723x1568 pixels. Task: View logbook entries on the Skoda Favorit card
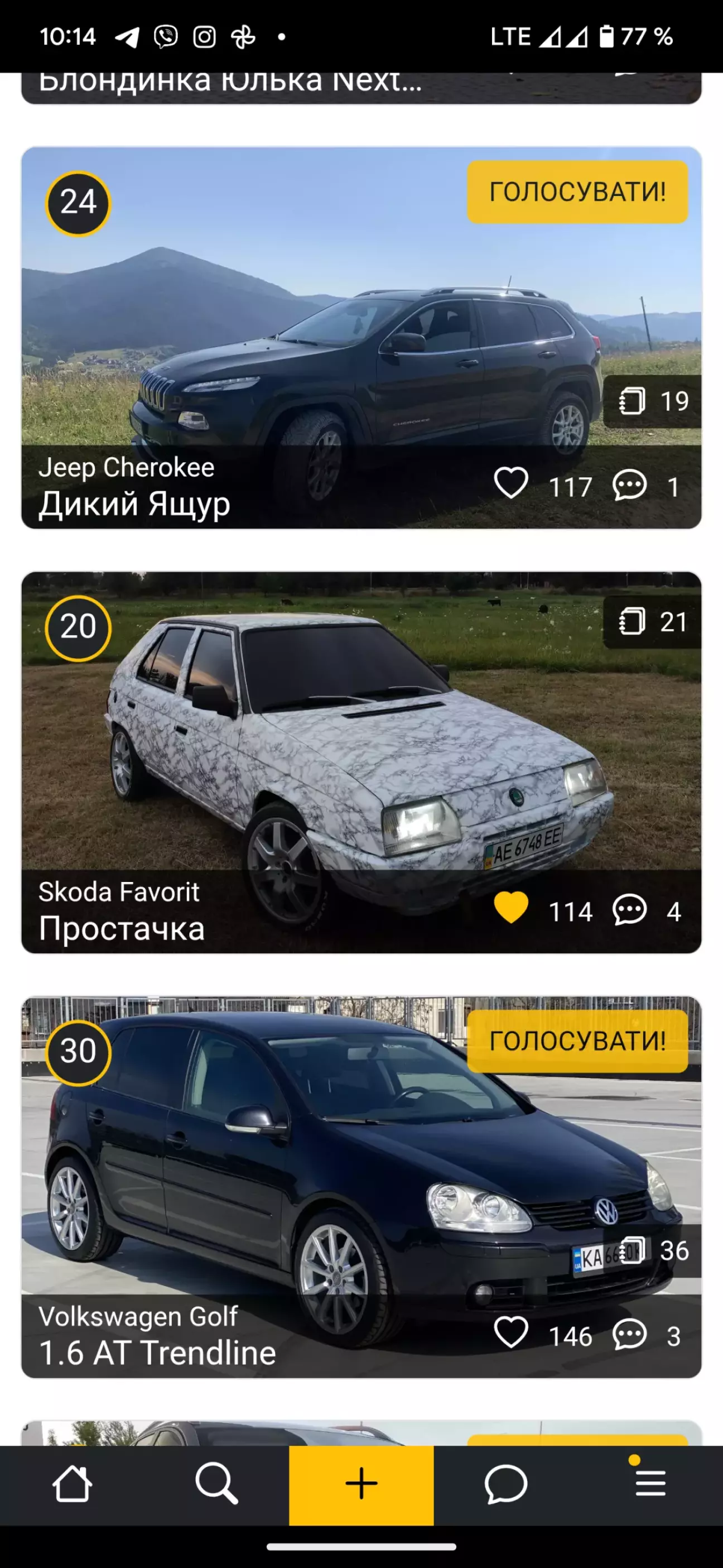(652, 621)
